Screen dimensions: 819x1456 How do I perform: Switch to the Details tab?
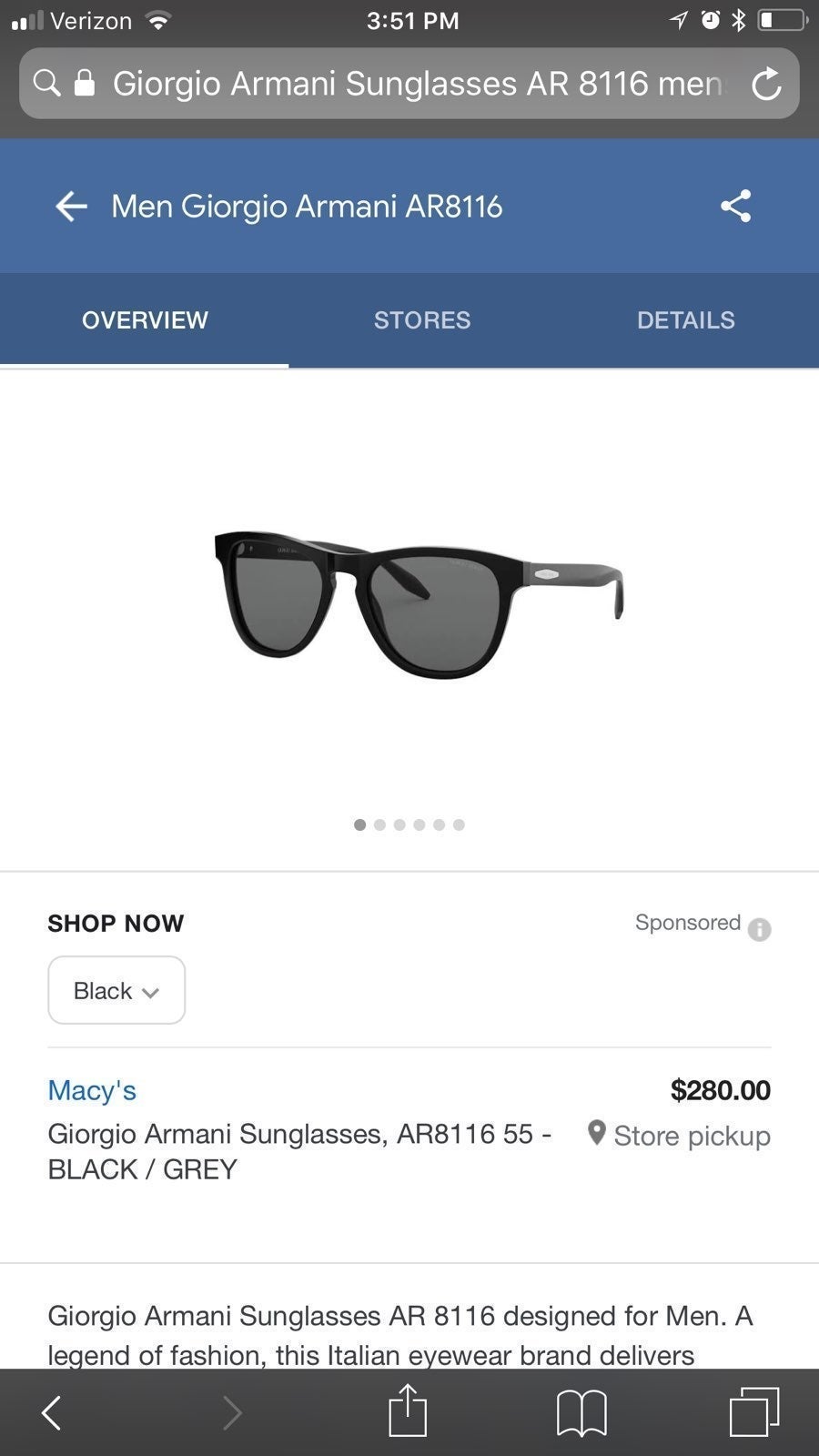point(686,320)
